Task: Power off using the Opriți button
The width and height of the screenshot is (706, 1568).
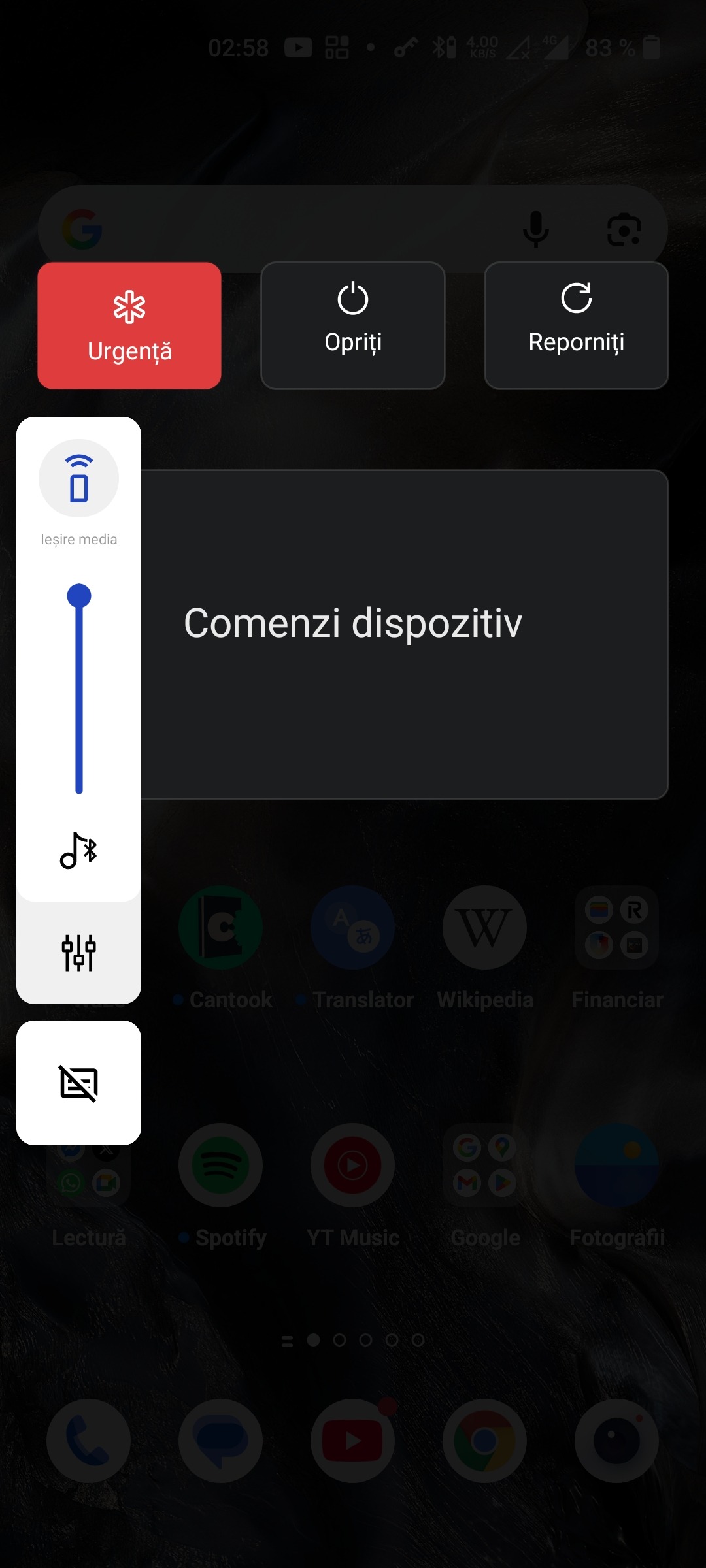Action: (x=353, y=325)
